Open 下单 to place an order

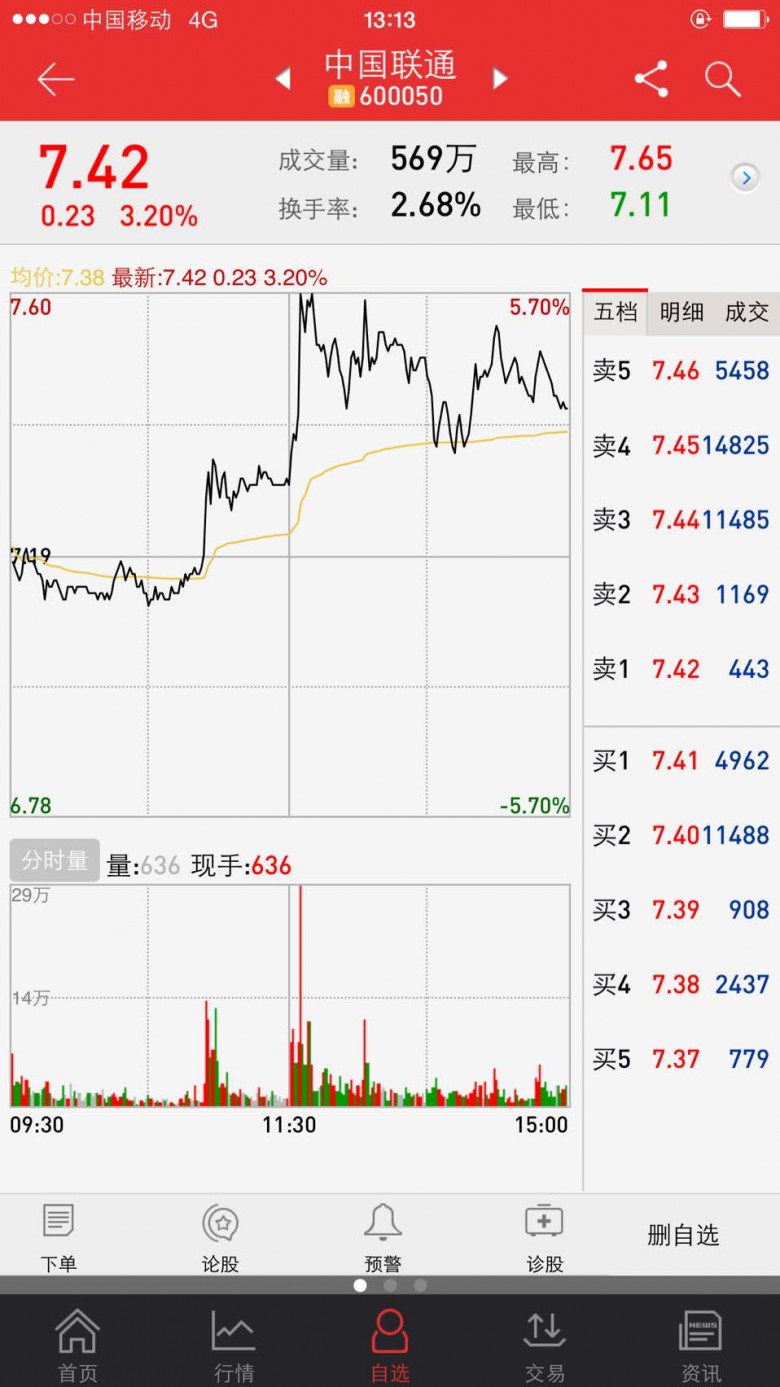(x=59, y=1237)
